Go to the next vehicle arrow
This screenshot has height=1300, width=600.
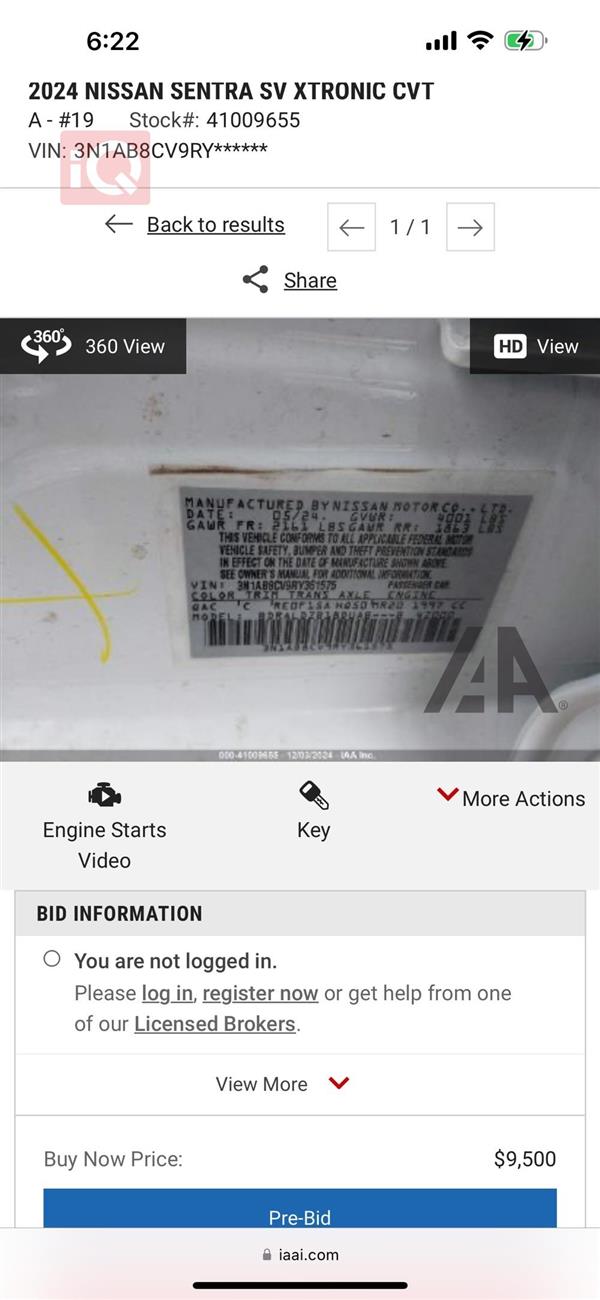470,227
